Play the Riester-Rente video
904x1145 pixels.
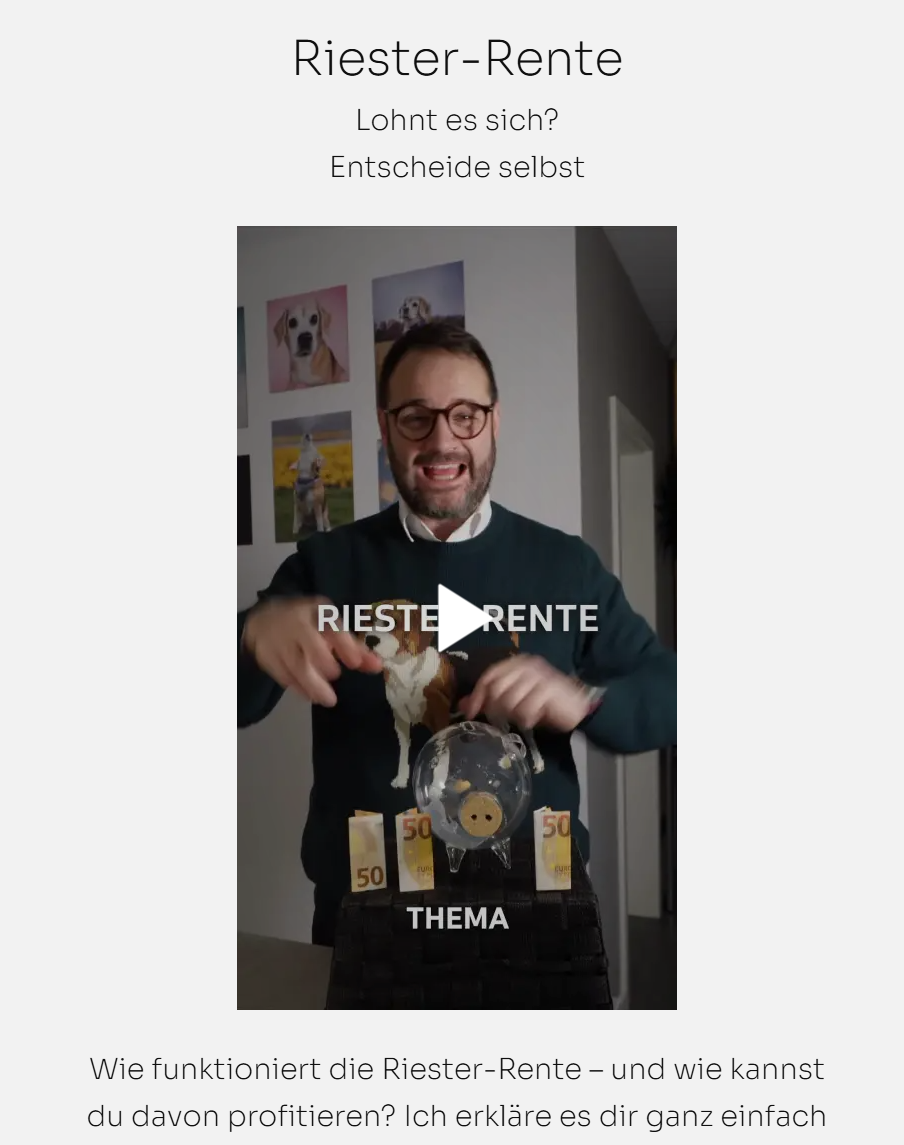(x=457, y=618)
